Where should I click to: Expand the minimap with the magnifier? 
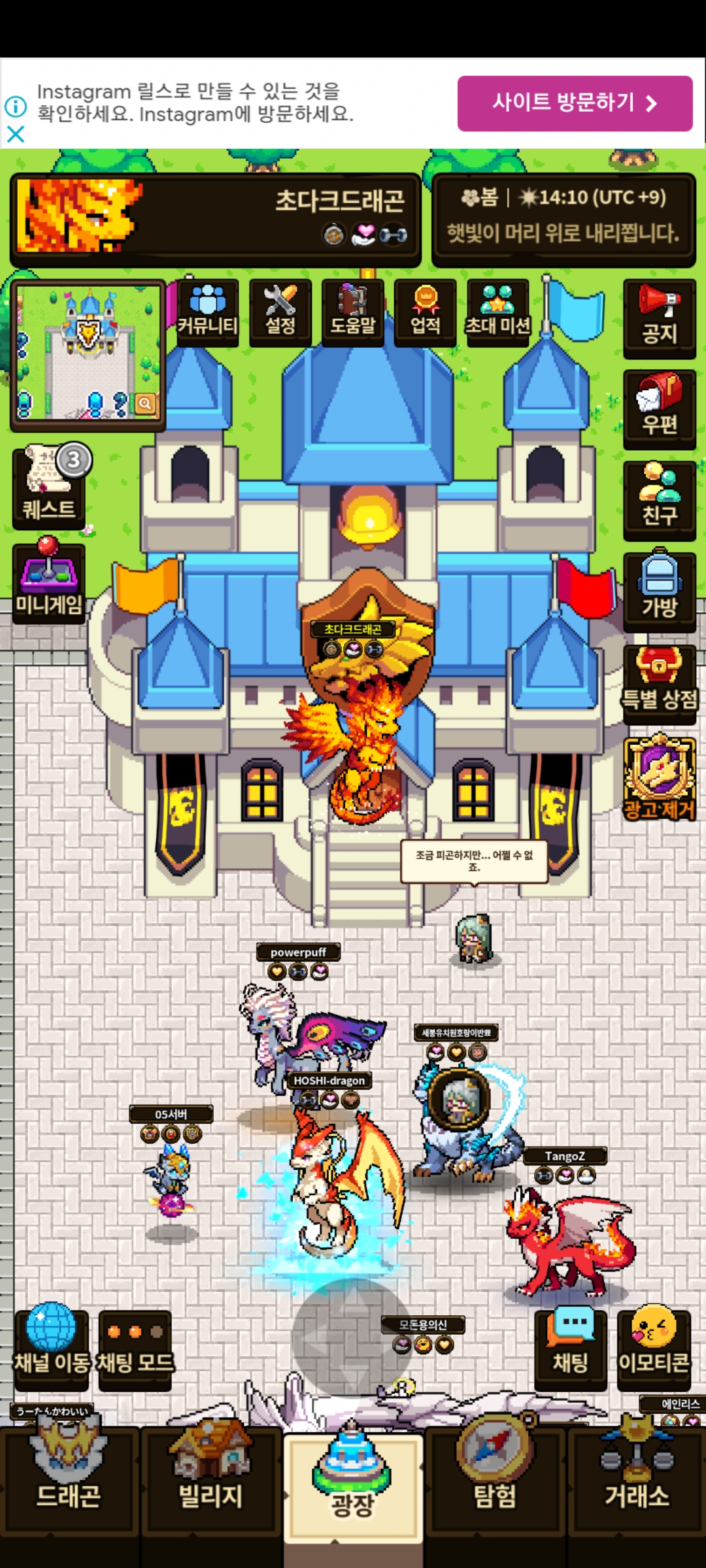[145, 404]
